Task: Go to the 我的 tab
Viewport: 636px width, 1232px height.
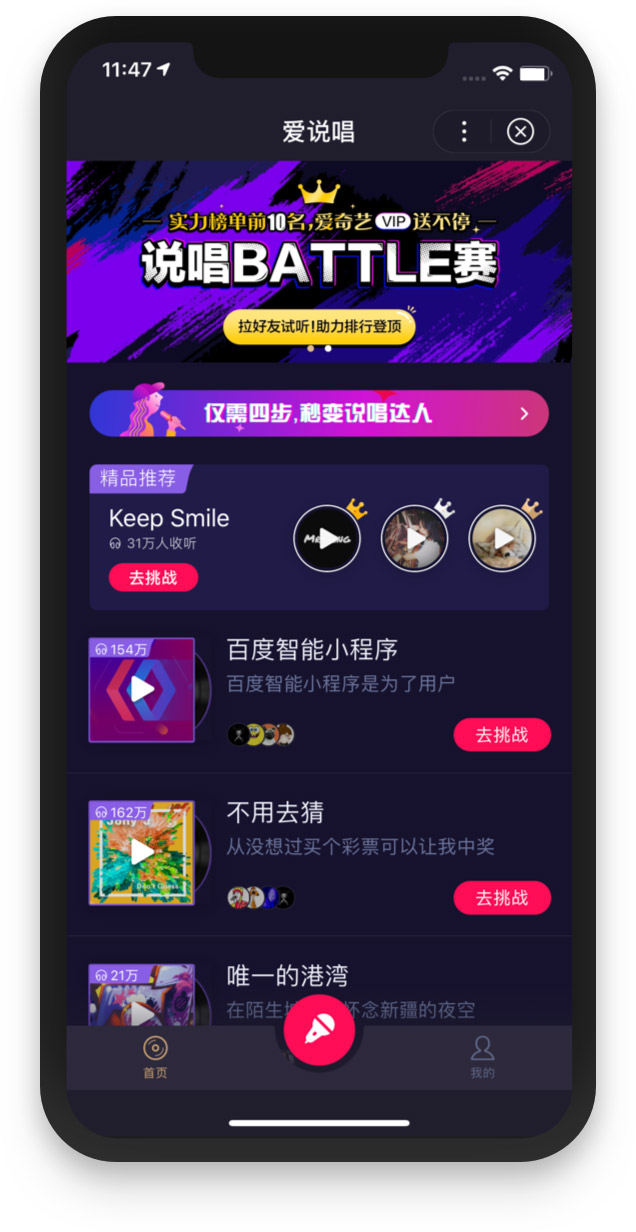Action: pos(482,1057)
